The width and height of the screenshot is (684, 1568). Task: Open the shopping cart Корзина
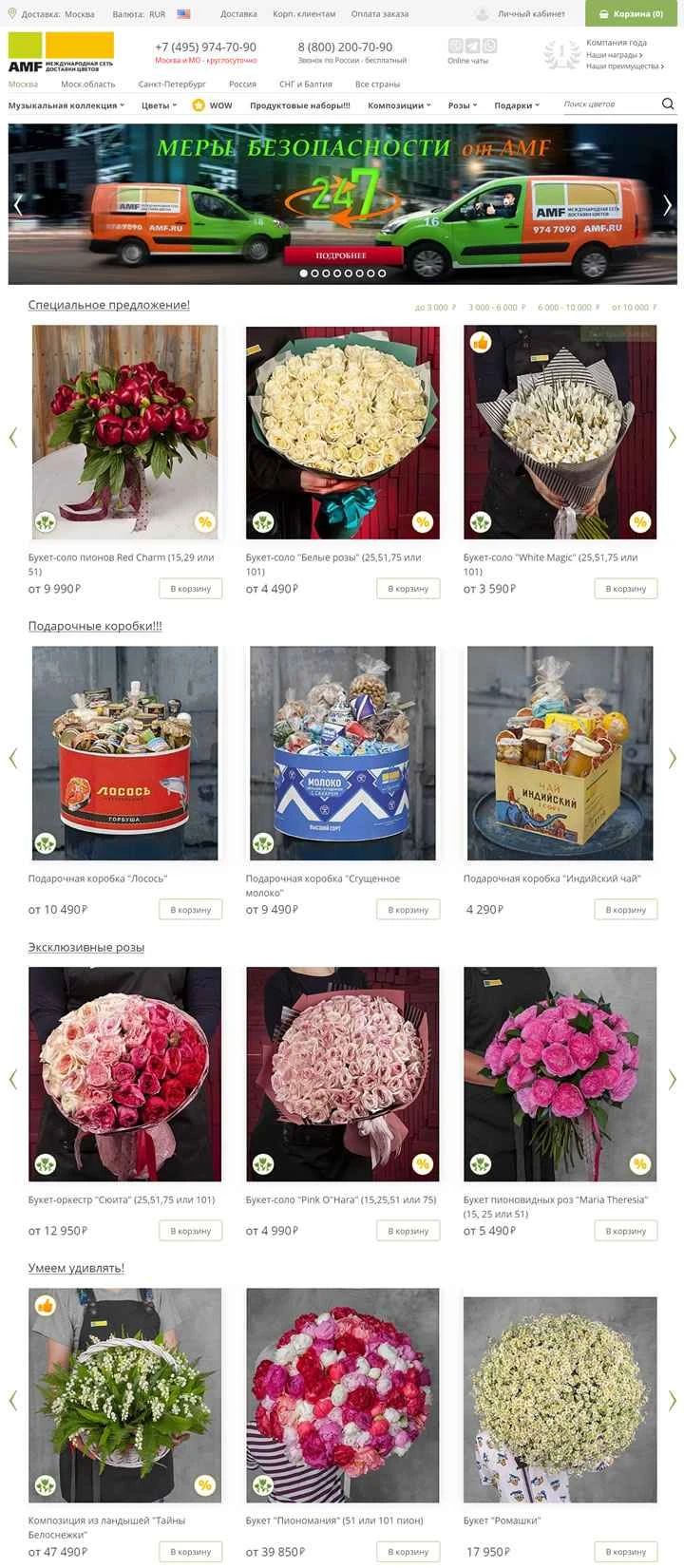pyautogui.click(x=632, y=14)
